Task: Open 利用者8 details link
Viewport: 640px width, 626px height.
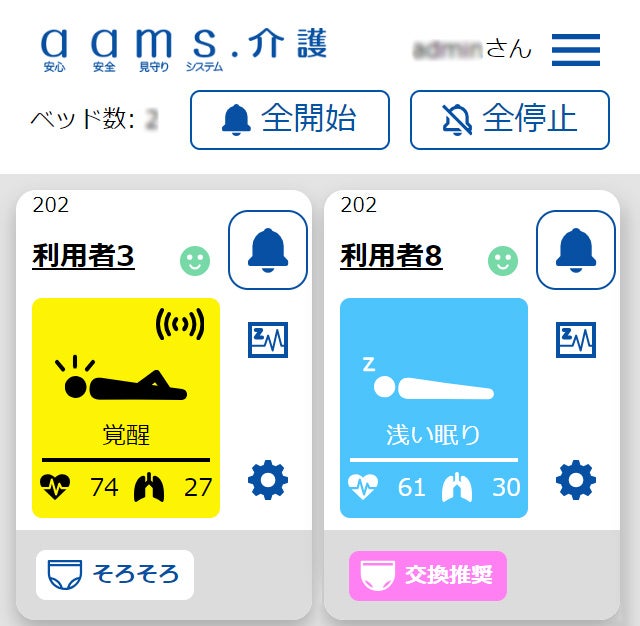Action: pyautogui.click(x=392, y=257)
